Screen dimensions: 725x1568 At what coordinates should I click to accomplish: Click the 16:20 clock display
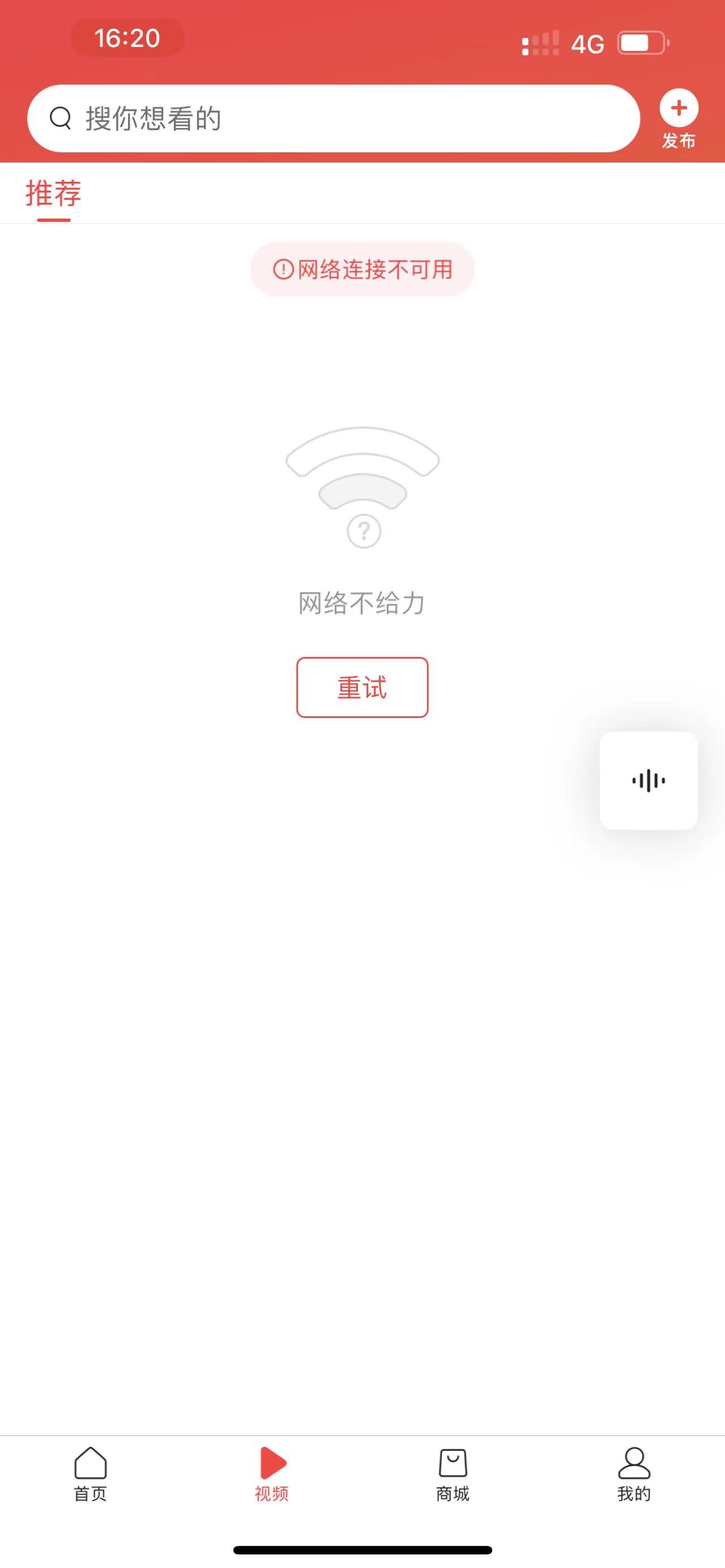(x=127, y=39)
